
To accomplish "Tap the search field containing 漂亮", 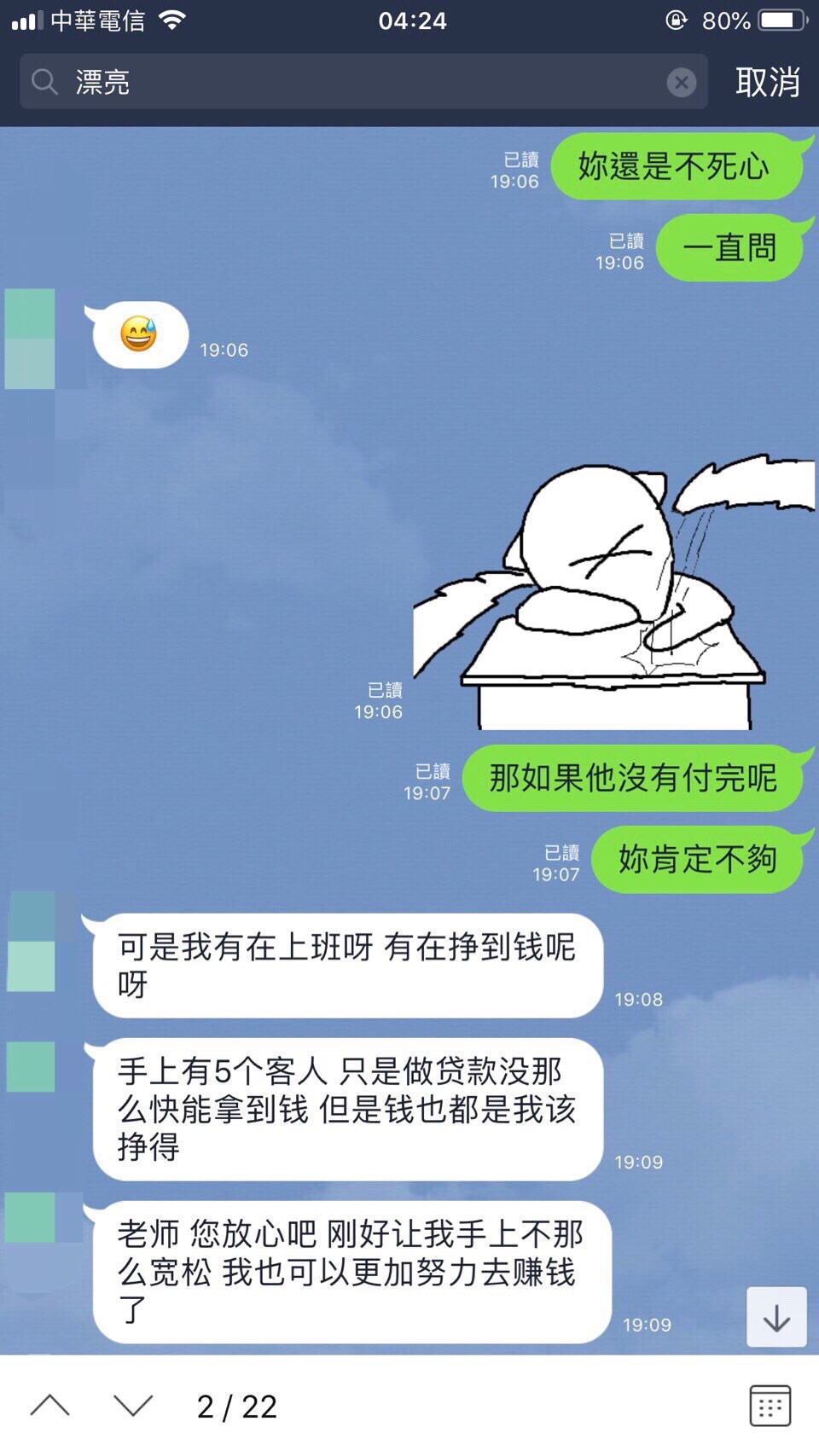I will coord(358,82).
